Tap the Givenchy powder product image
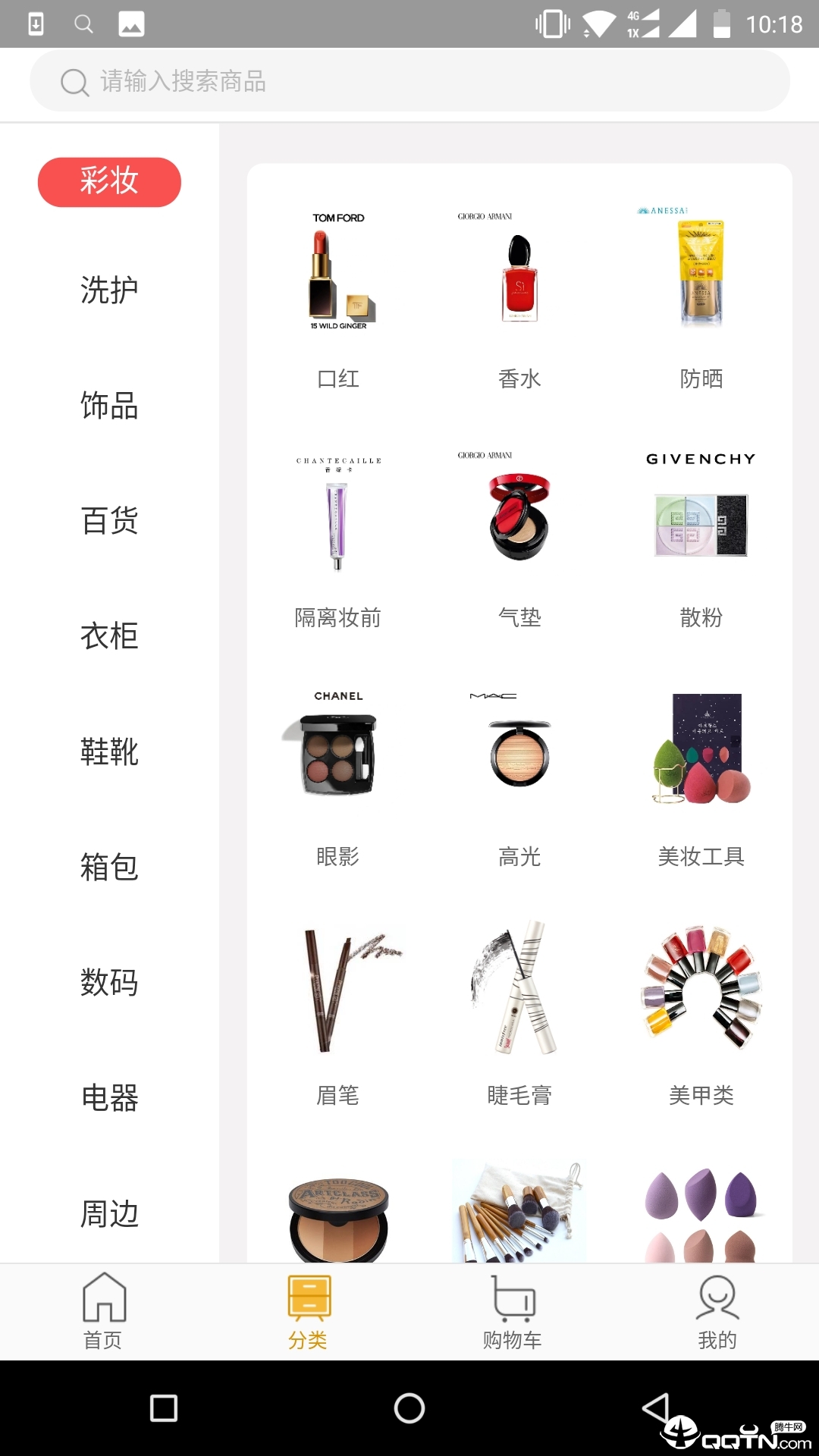The height and width of the screenshot is (1456, 819). click(700, 523)
